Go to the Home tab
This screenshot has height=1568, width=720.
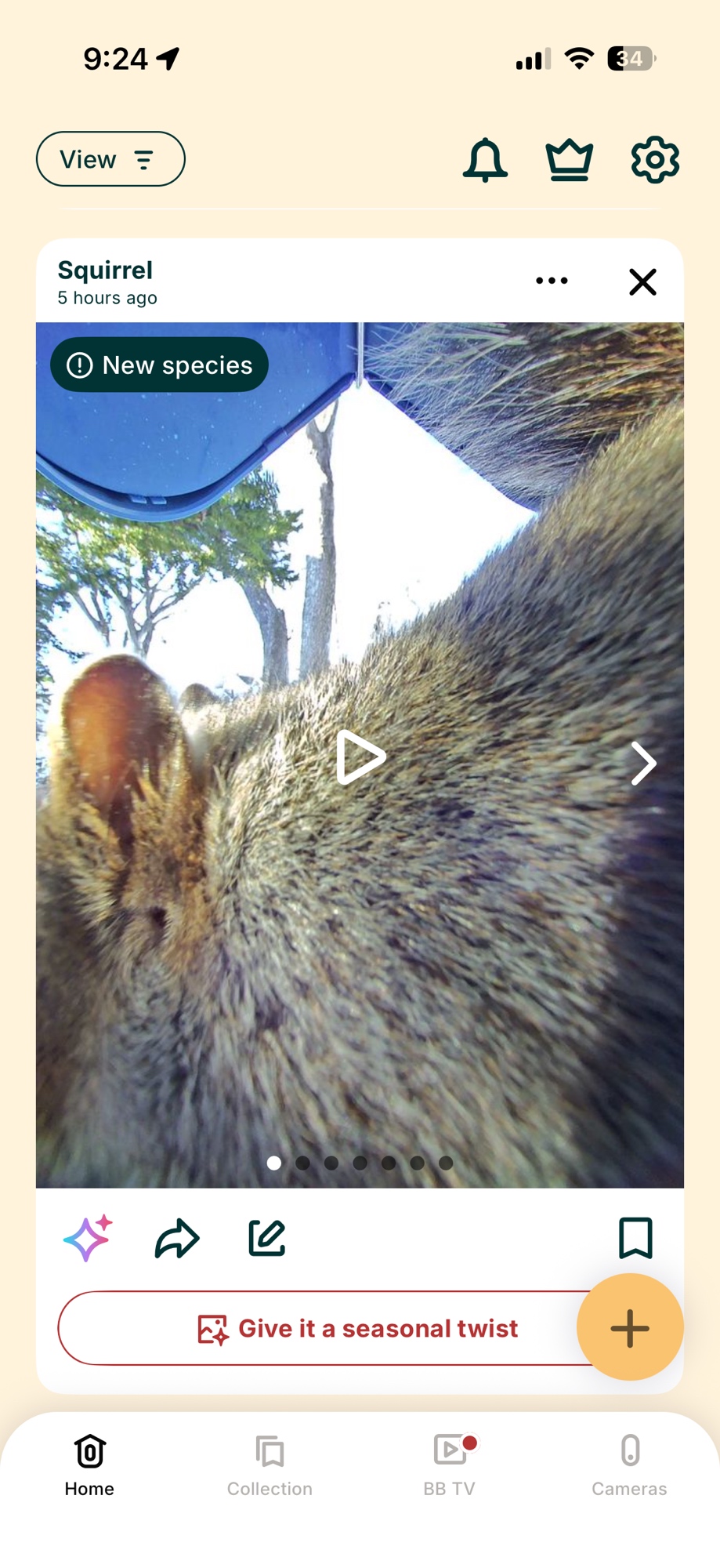click(x=89, y=1465)
